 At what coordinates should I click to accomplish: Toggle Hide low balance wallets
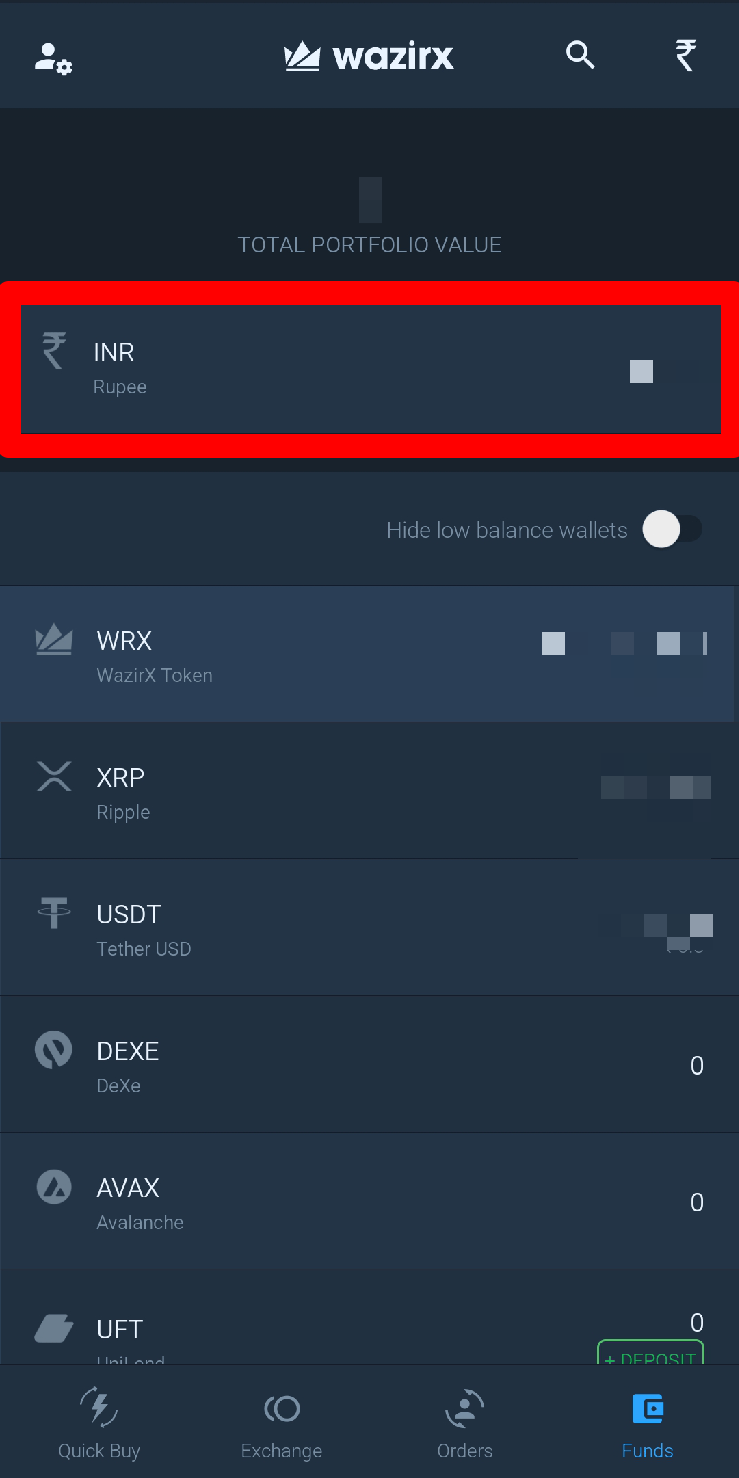(672, 529)
